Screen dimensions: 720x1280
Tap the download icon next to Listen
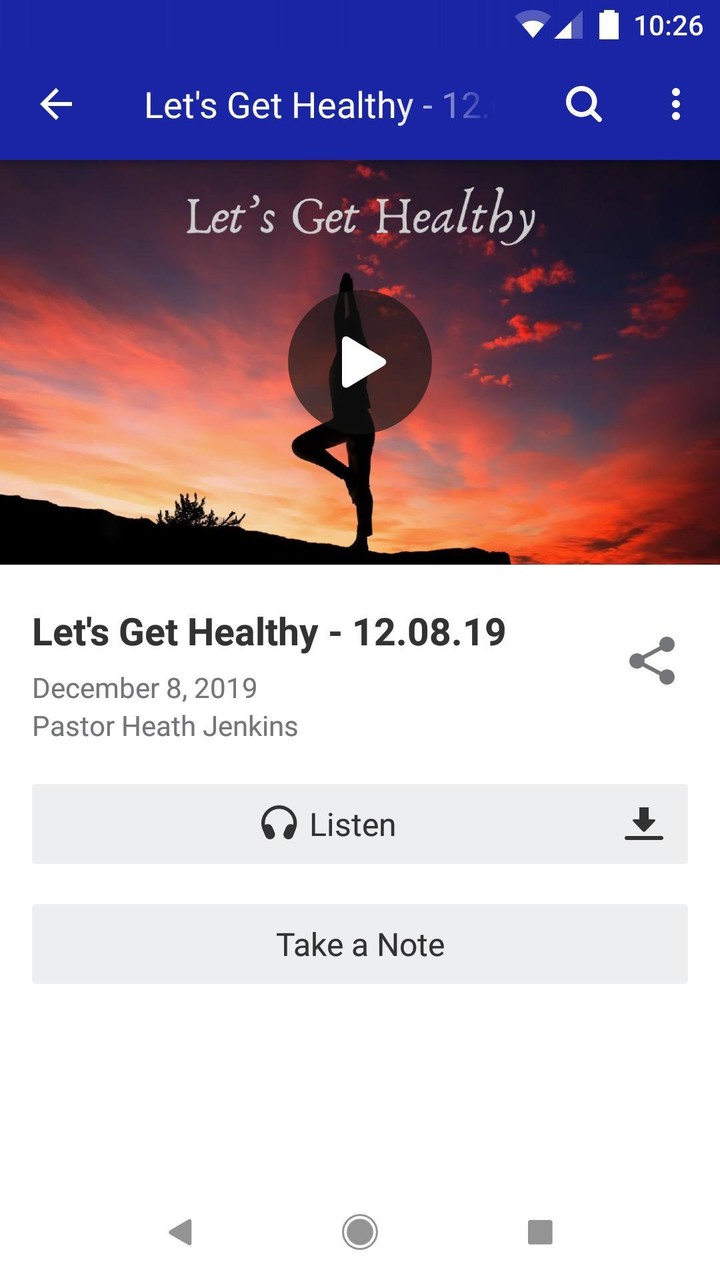(644, 823)
